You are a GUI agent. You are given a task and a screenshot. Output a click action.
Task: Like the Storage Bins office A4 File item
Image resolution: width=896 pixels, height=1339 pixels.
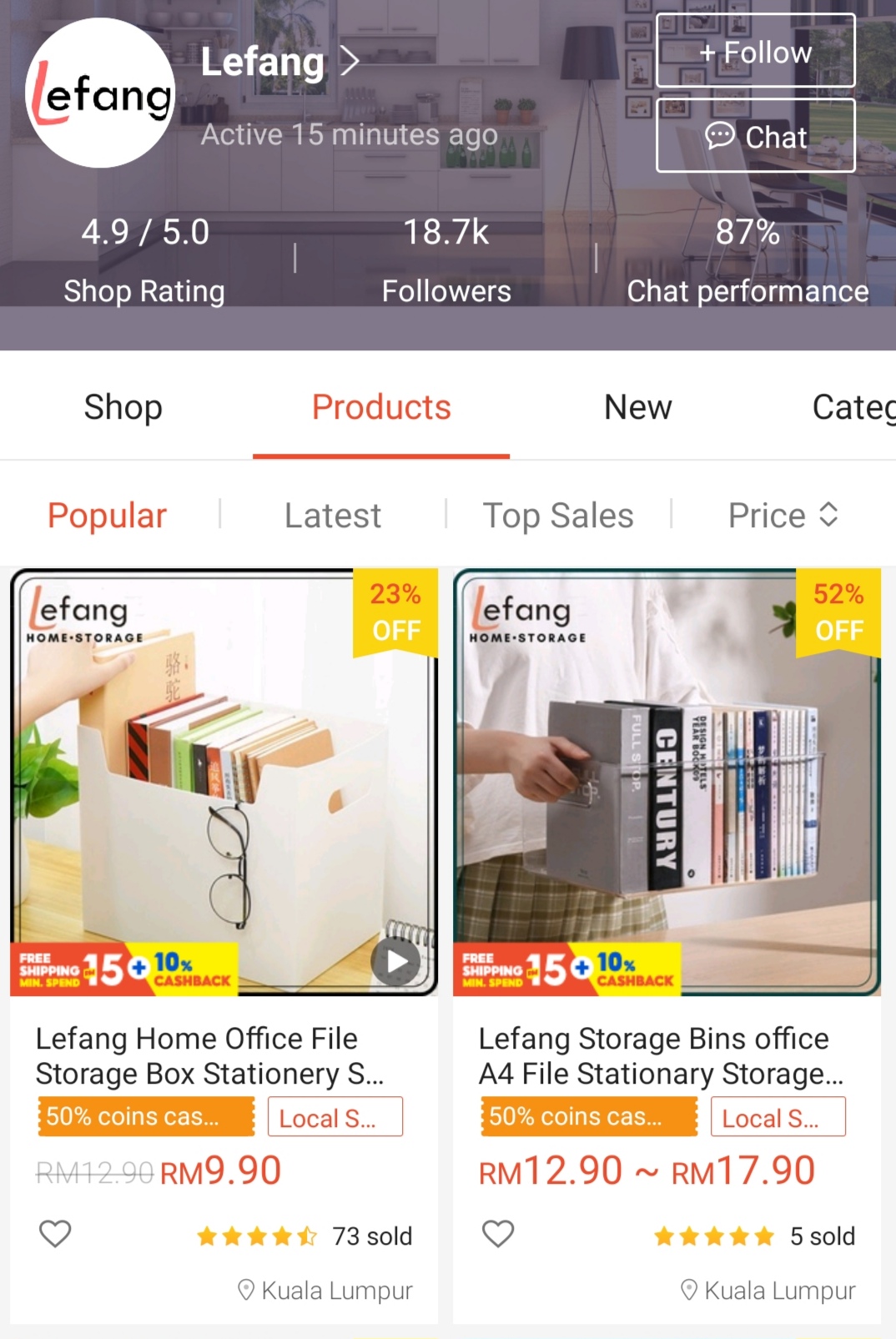pyautogui.click(x=499, y=1234)
